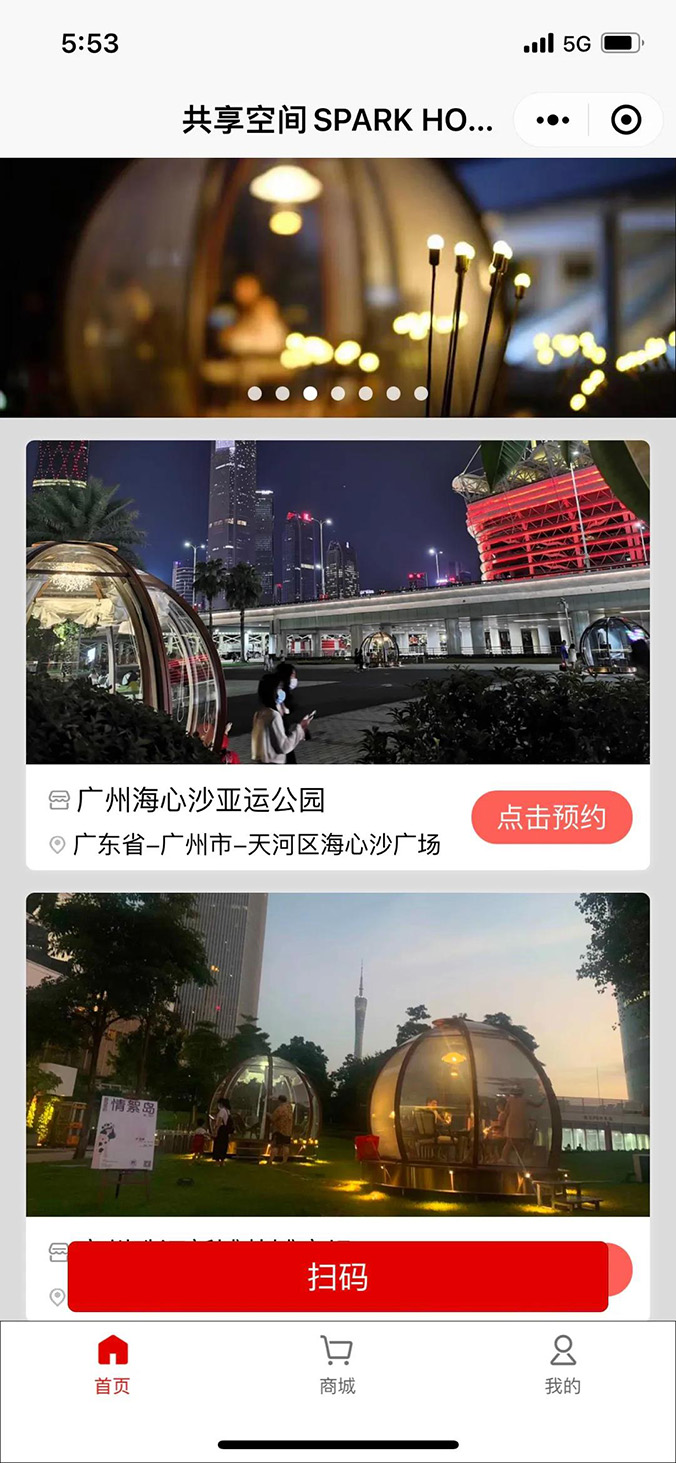The width and height of the screenshot is (676, 1463).
Task: Close the mini program with the circle icon
Action: tap(626, 120)
